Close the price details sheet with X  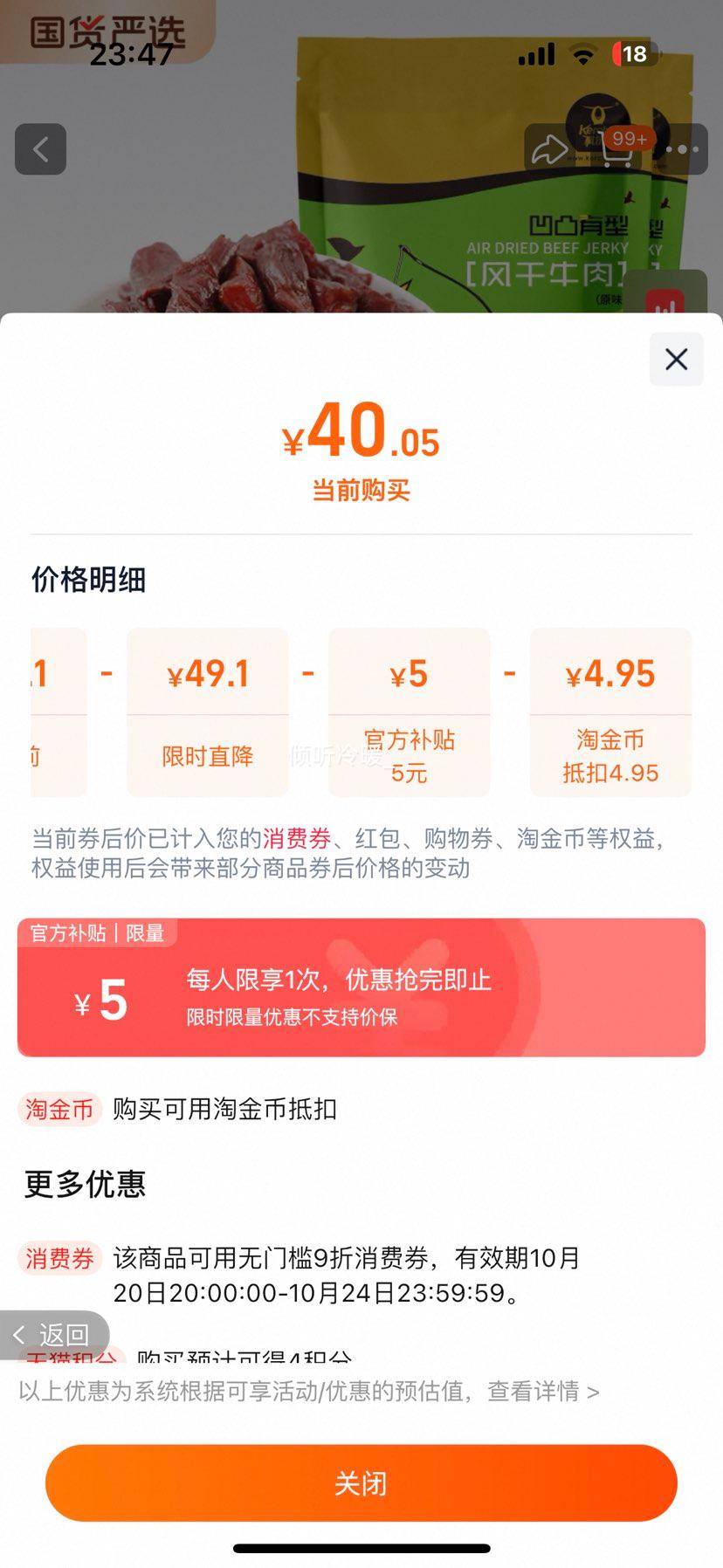(x=676, y=359)
